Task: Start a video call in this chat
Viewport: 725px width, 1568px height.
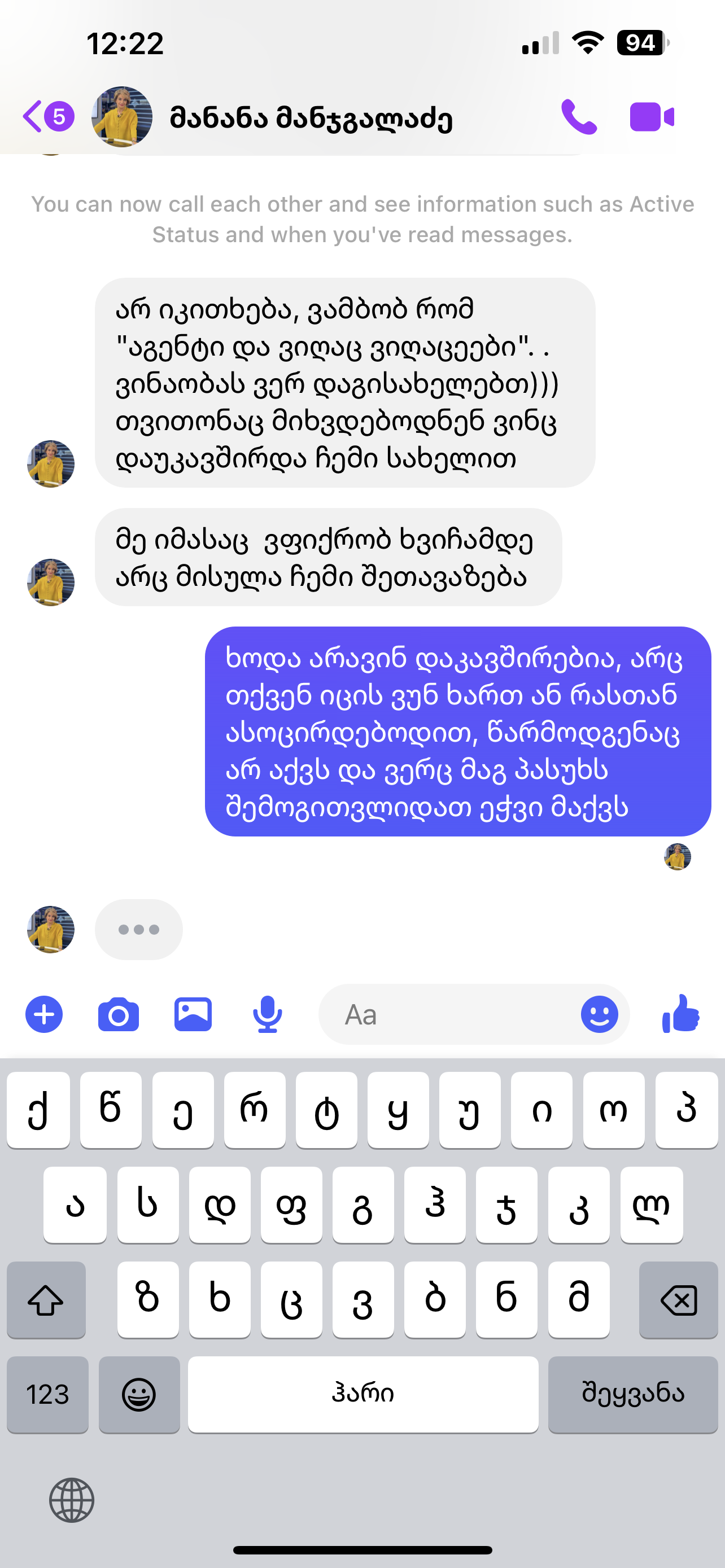Action: 652,116
